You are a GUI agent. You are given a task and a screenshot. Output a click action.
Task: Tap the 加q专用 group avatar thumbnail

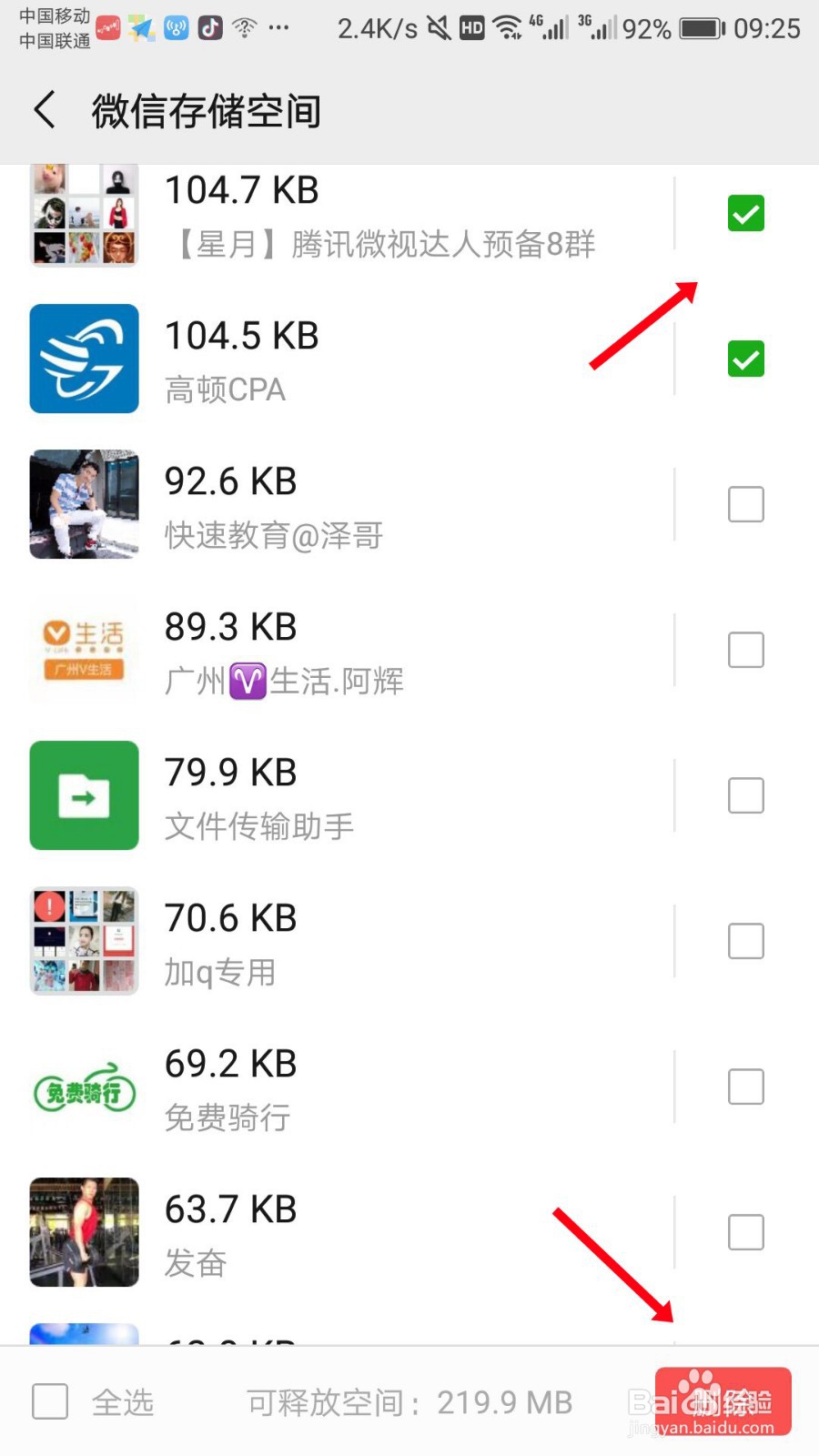(83, 941)
